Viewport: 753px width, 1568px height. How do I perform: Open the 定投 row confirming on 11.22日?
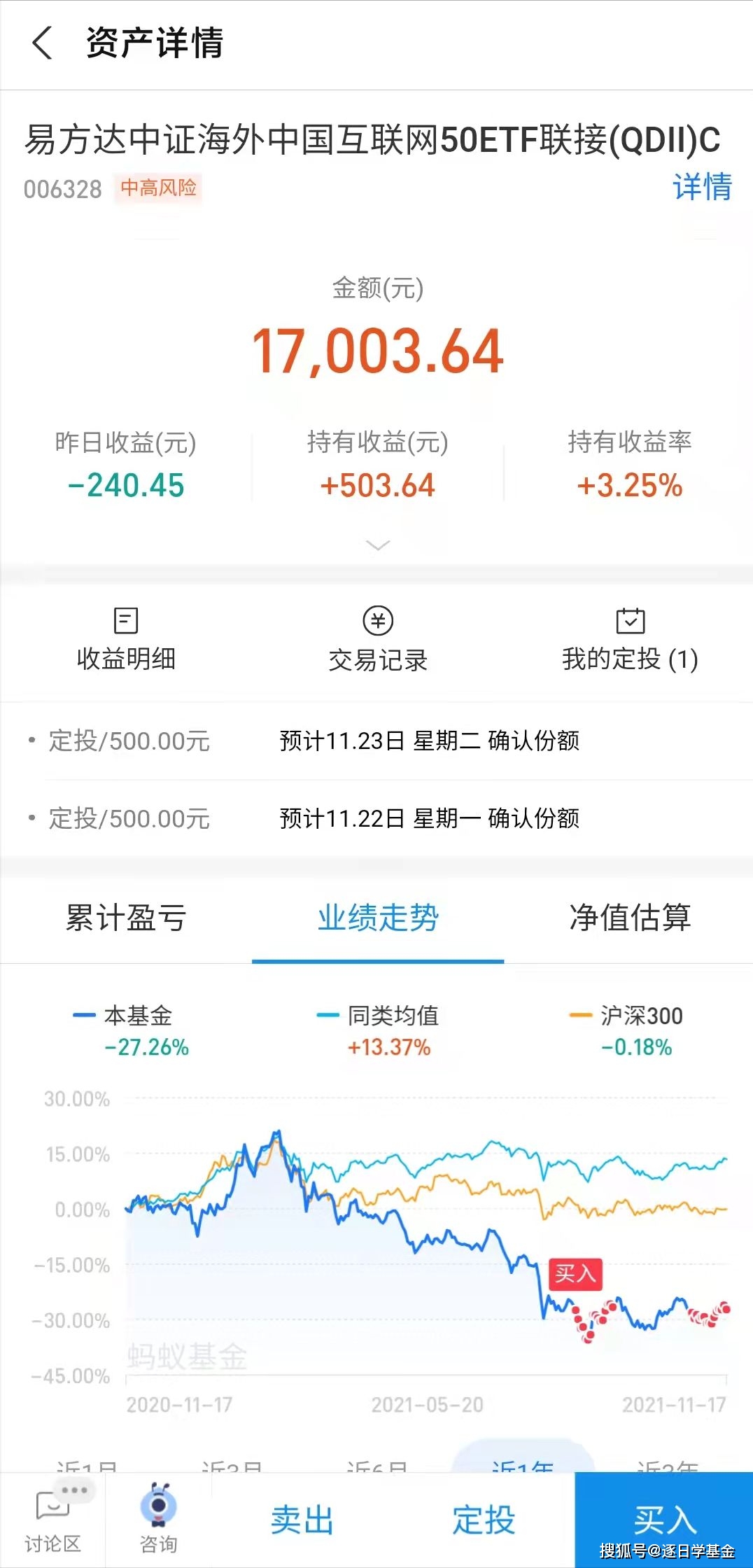(376, 818)
